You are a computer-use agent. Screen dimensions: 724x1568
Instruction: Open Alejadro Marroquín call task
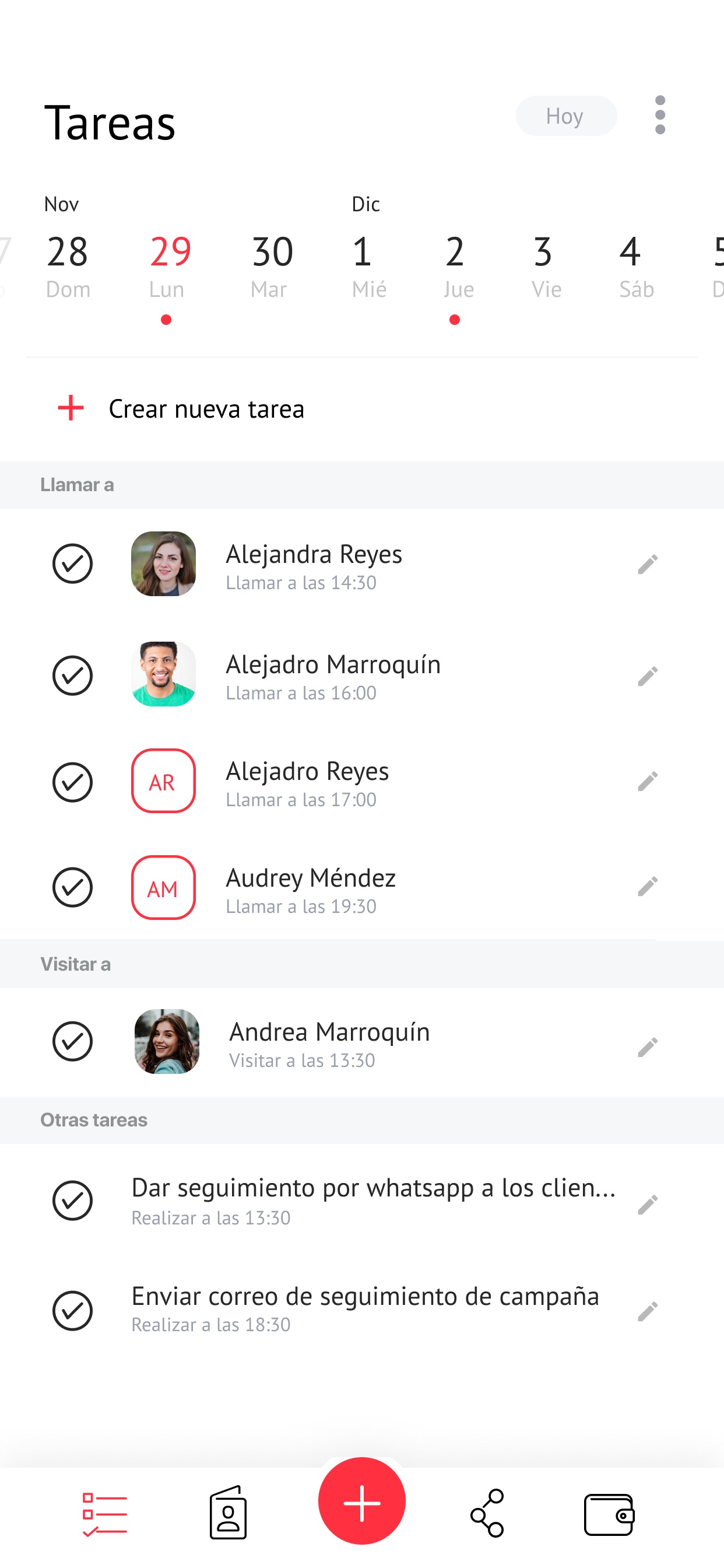(x=333, y=675)
